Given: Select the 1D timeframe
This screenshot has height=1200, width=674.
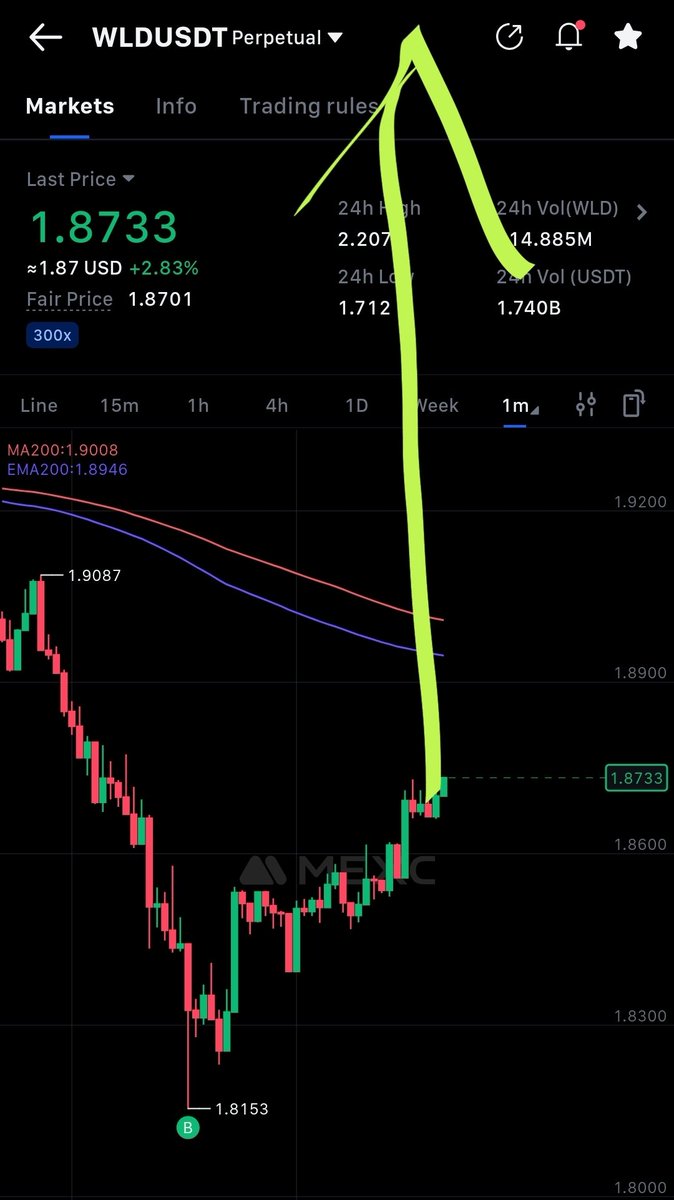Looking at the screenshot, I should [x=356, y=405].
